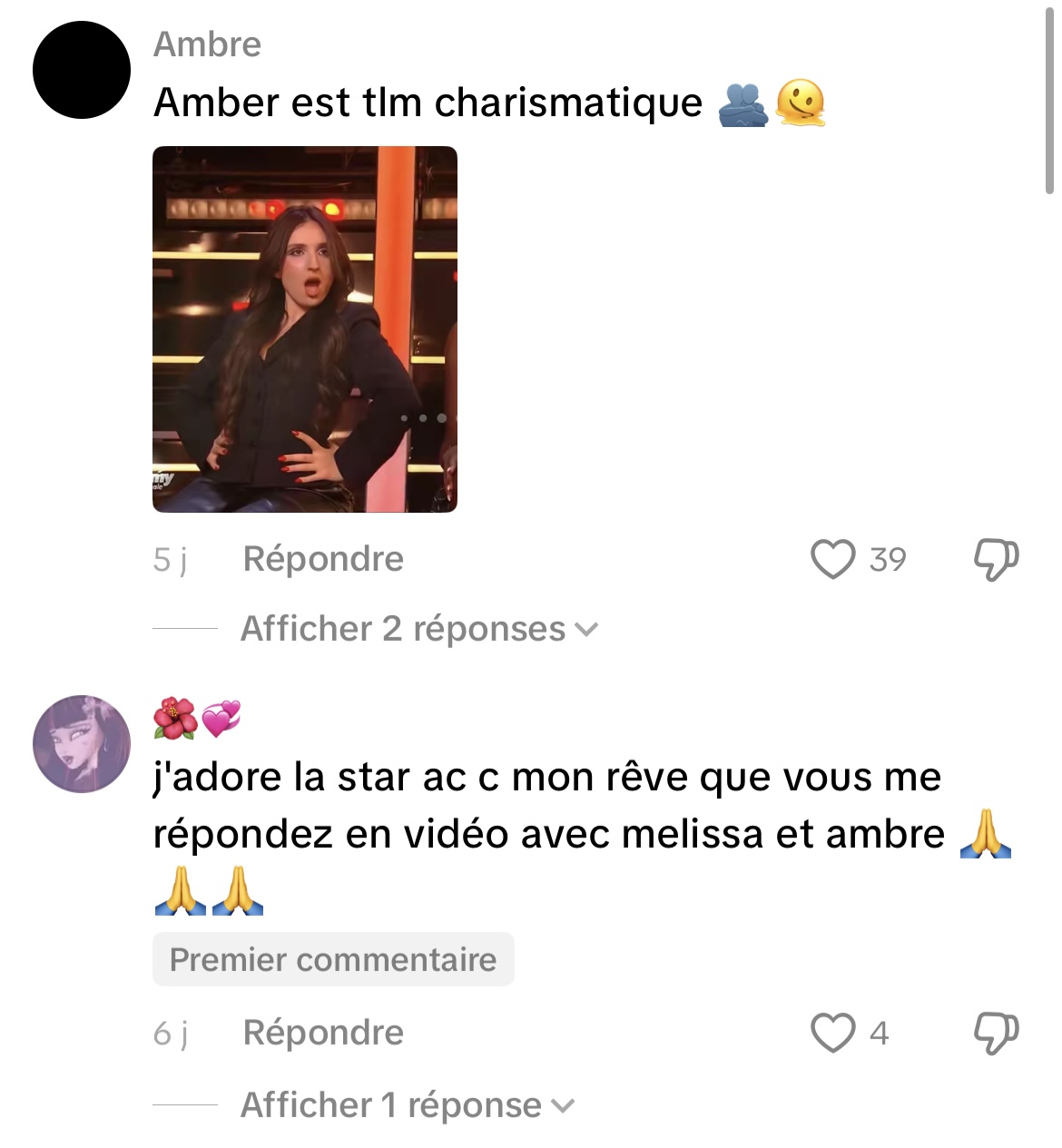This screenshot has height=1148, width=1062.
Task: Like the comment with 4 likes
Action: 832,1033
